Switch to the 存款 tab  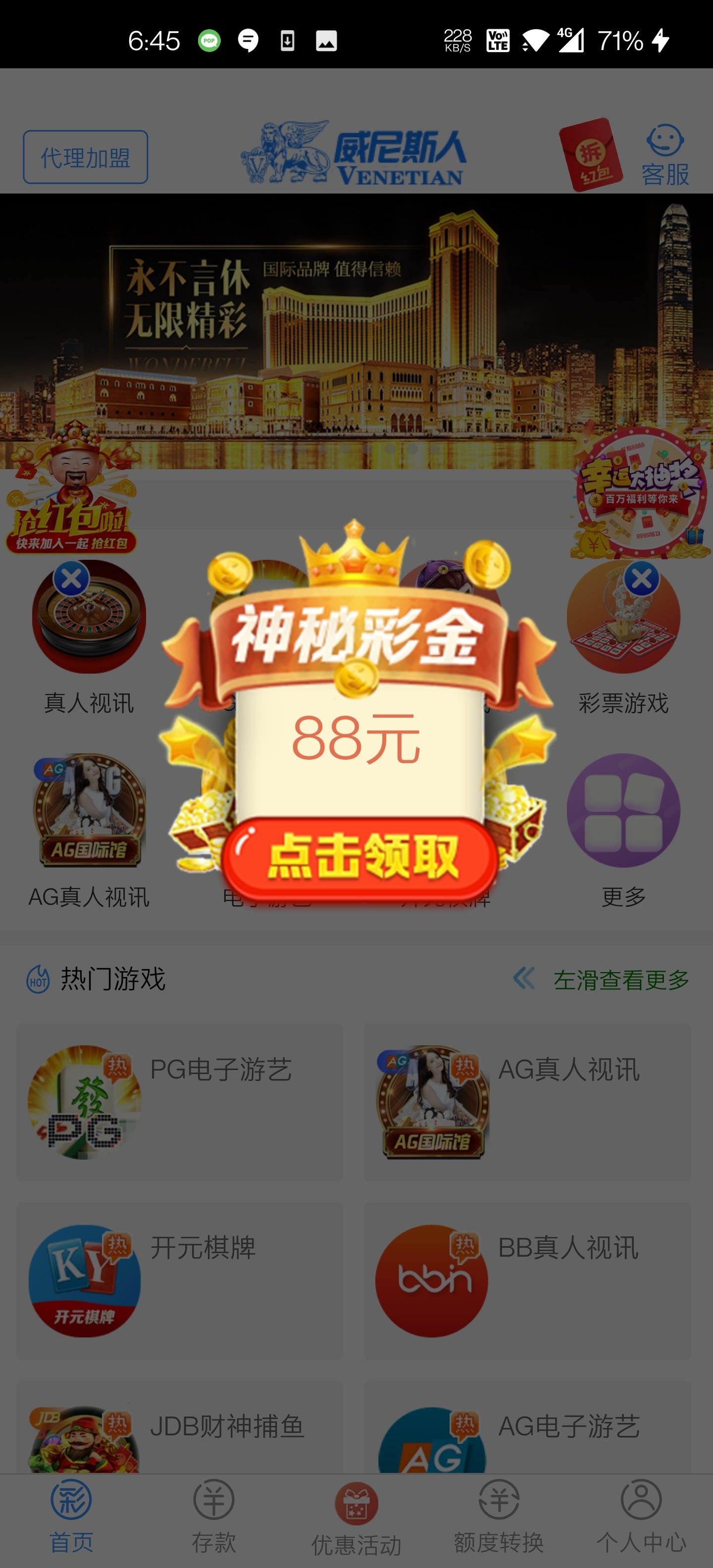click(214, 1516)
